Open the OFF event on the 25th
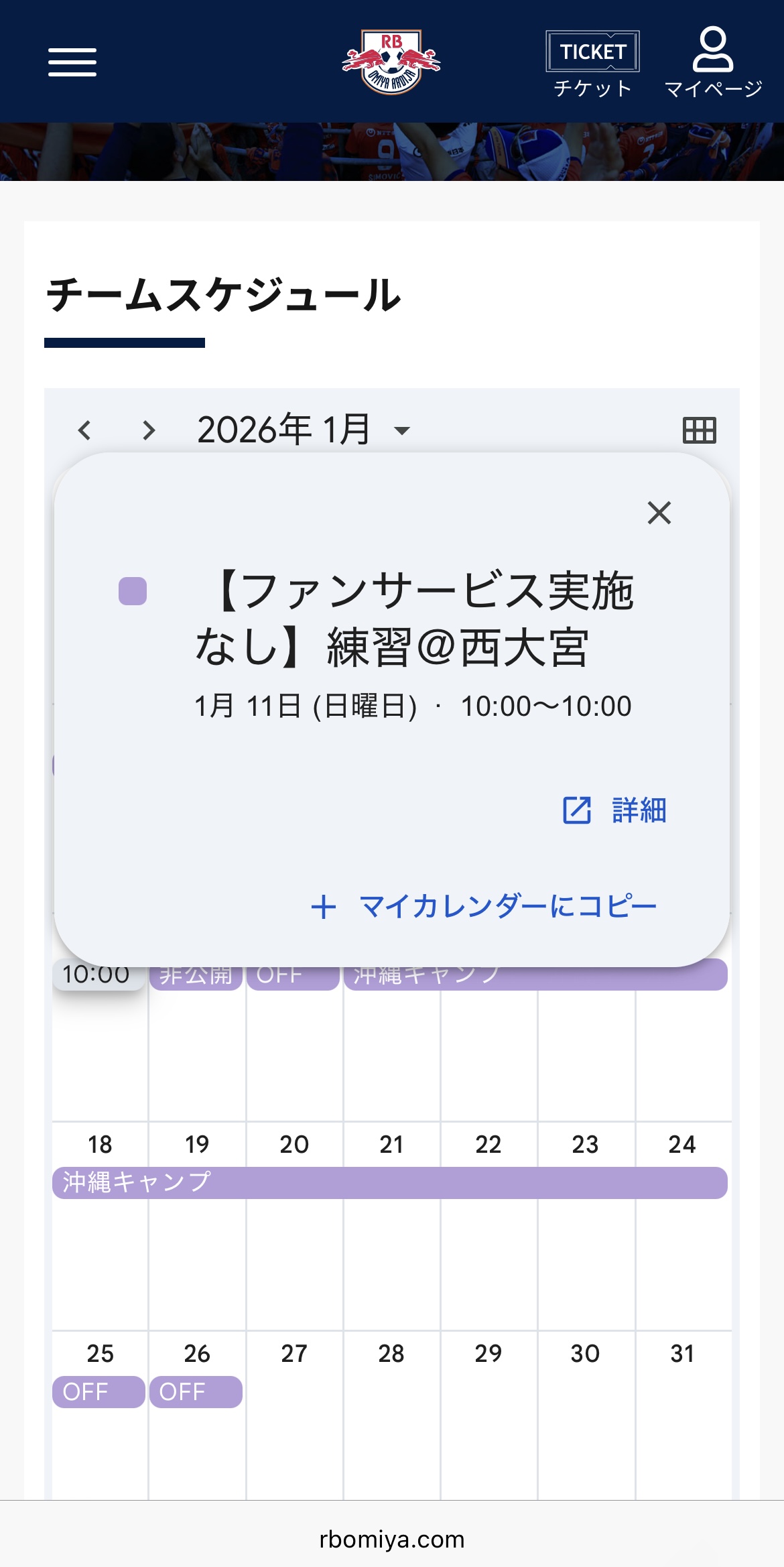This screenshot has width=784, height=1567. tap(99, 1392)
